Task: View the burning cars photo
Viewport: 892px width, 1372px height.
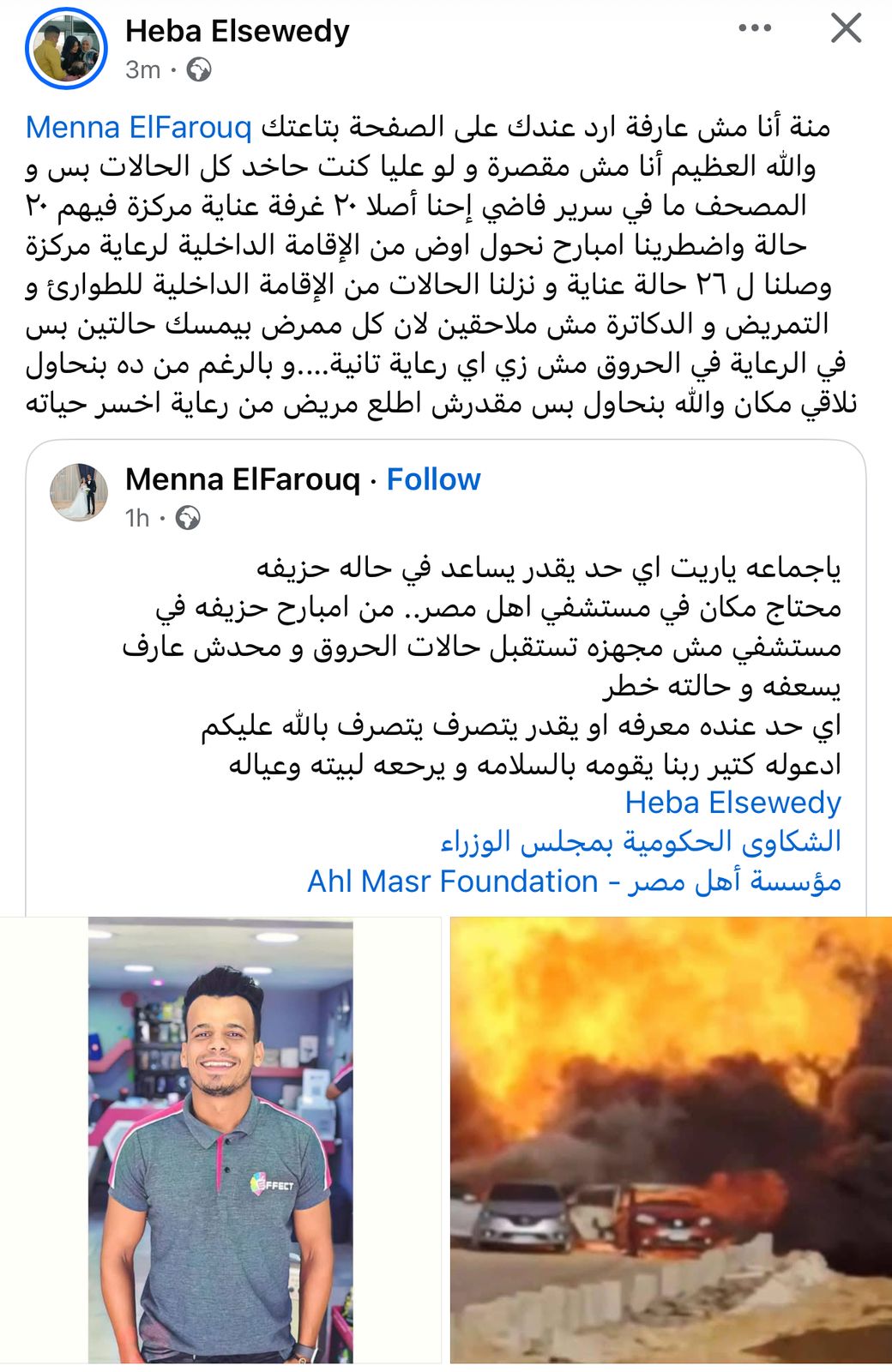Action: point(671,1140)
